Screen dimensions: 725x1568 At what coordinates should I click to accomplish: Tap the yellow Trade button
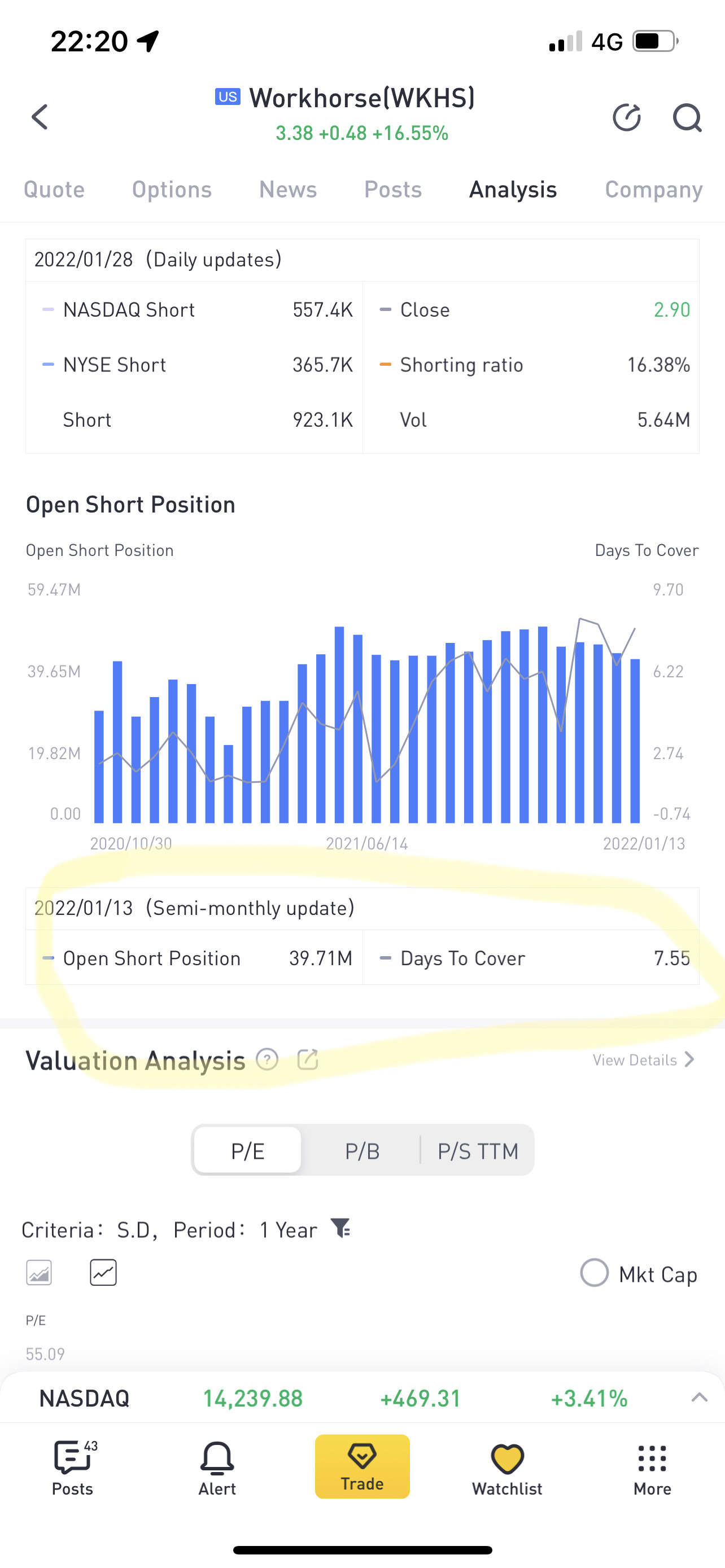pyautogui.click(x=362, y=1466)
